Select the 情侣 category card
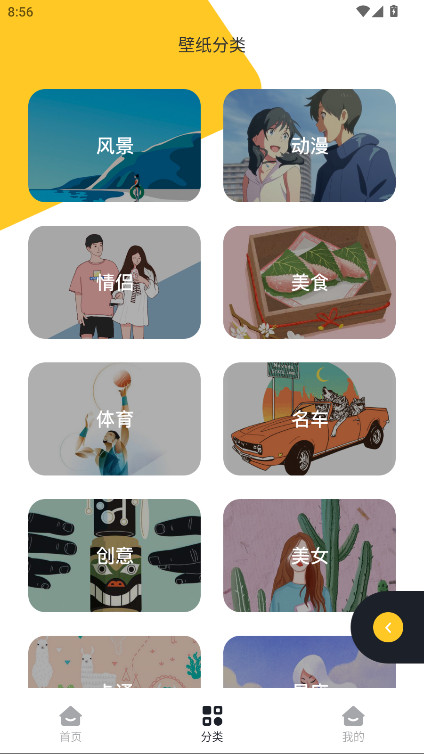 click(x=114, y=282)
